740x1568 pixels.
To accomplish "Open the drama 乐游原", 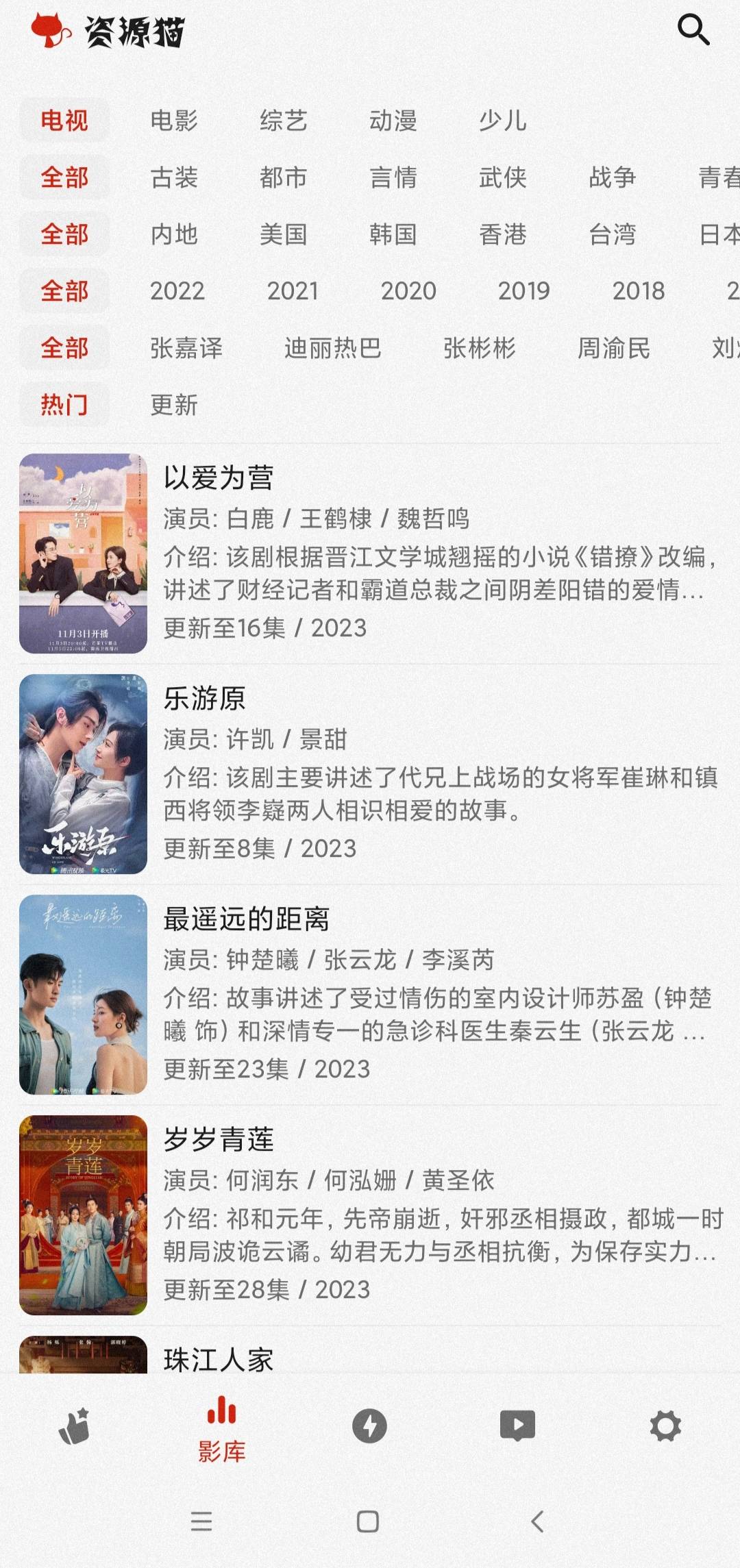I will point(370,774).
